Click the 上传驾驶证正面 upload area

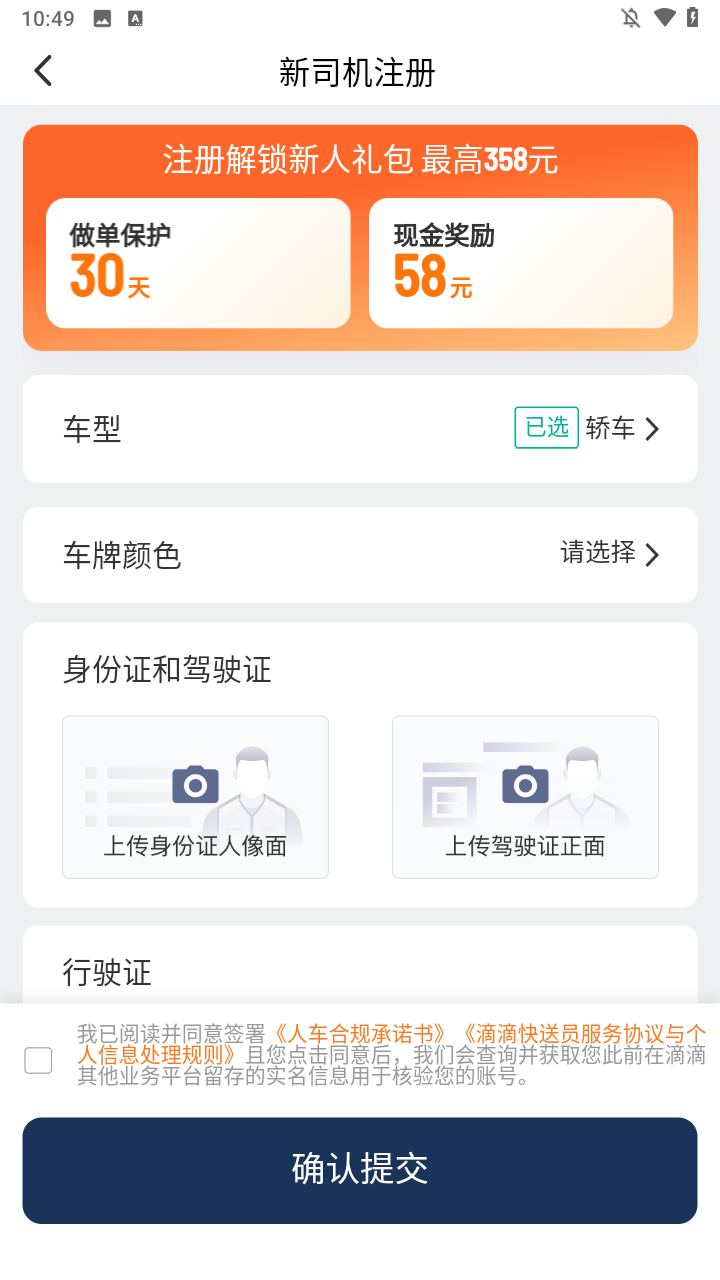[x=525, y=797]
